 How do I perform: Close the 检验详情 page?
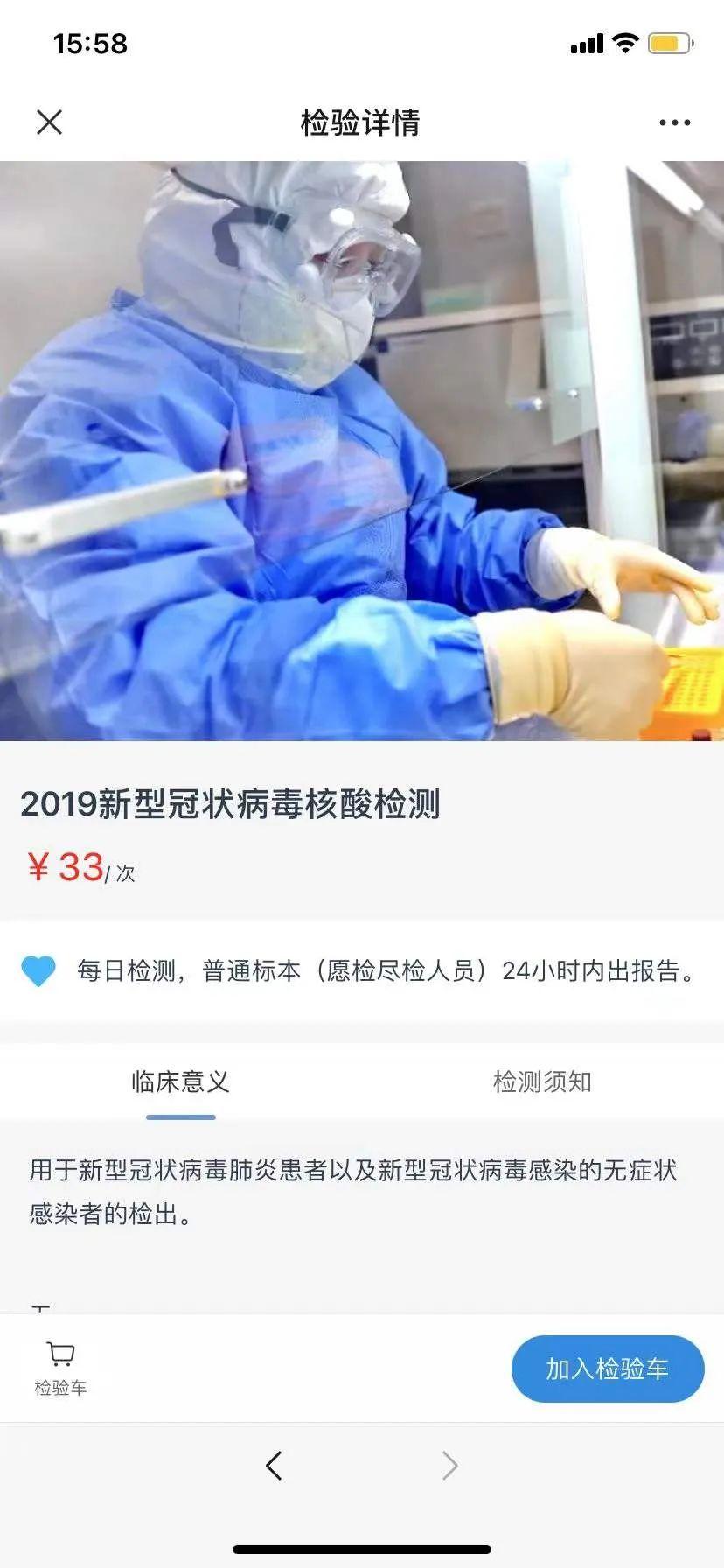pos(50,122)
